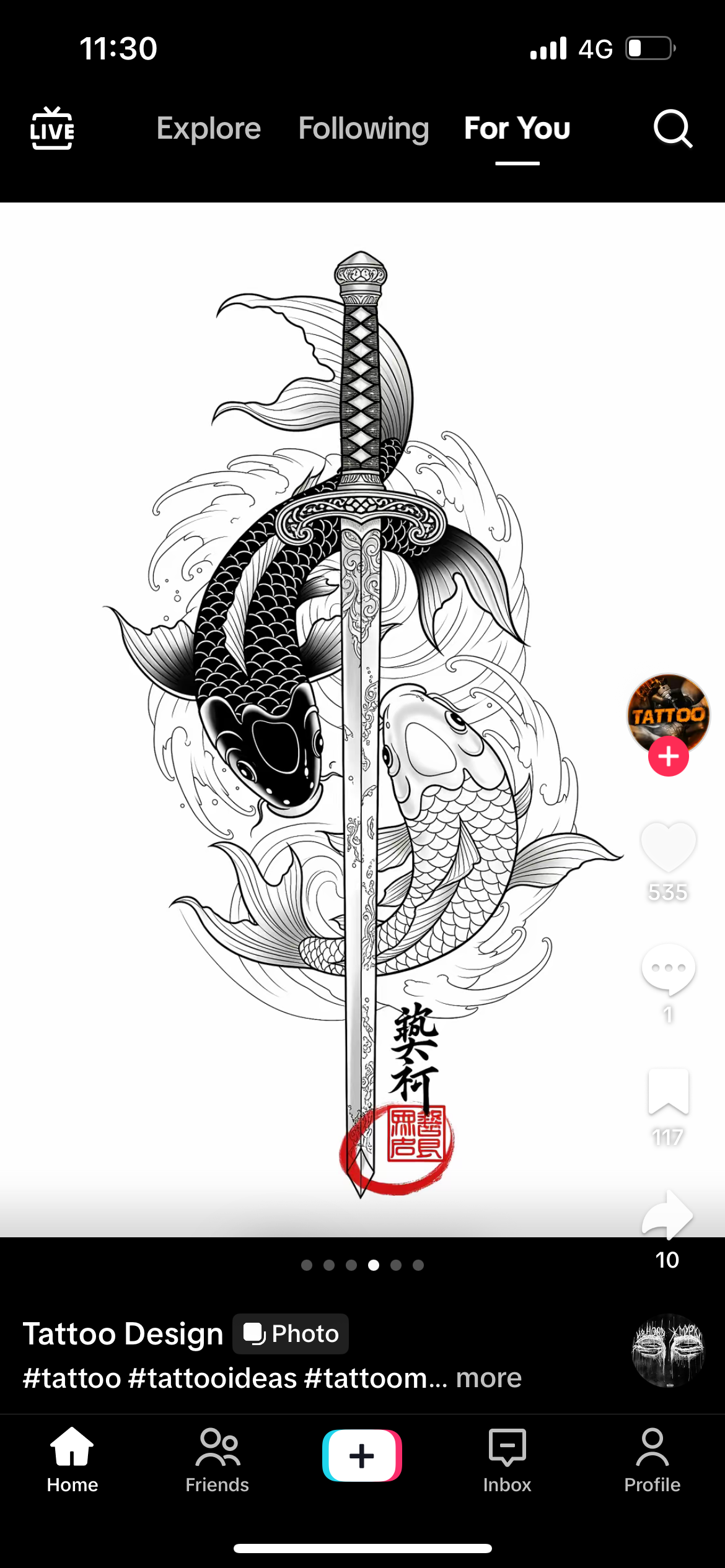Go to the Home tab
Image resolution: width=725 pixels, height=1568 pixels.
72,1458
